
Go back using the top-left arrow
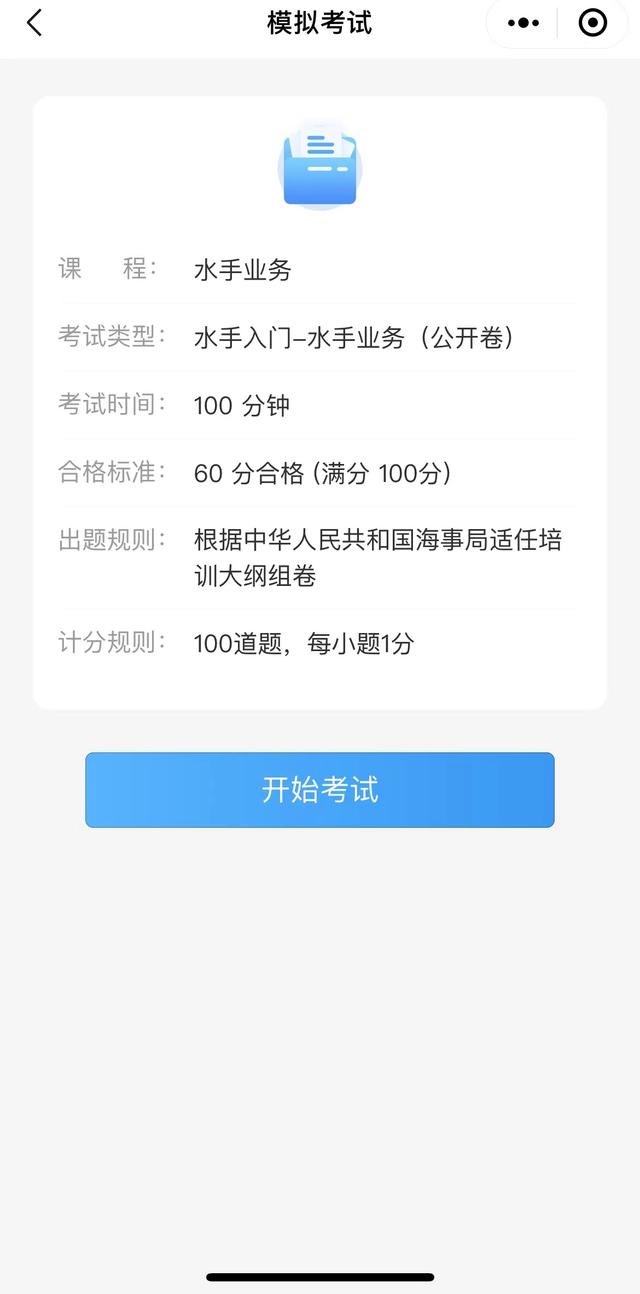[34, 23]
